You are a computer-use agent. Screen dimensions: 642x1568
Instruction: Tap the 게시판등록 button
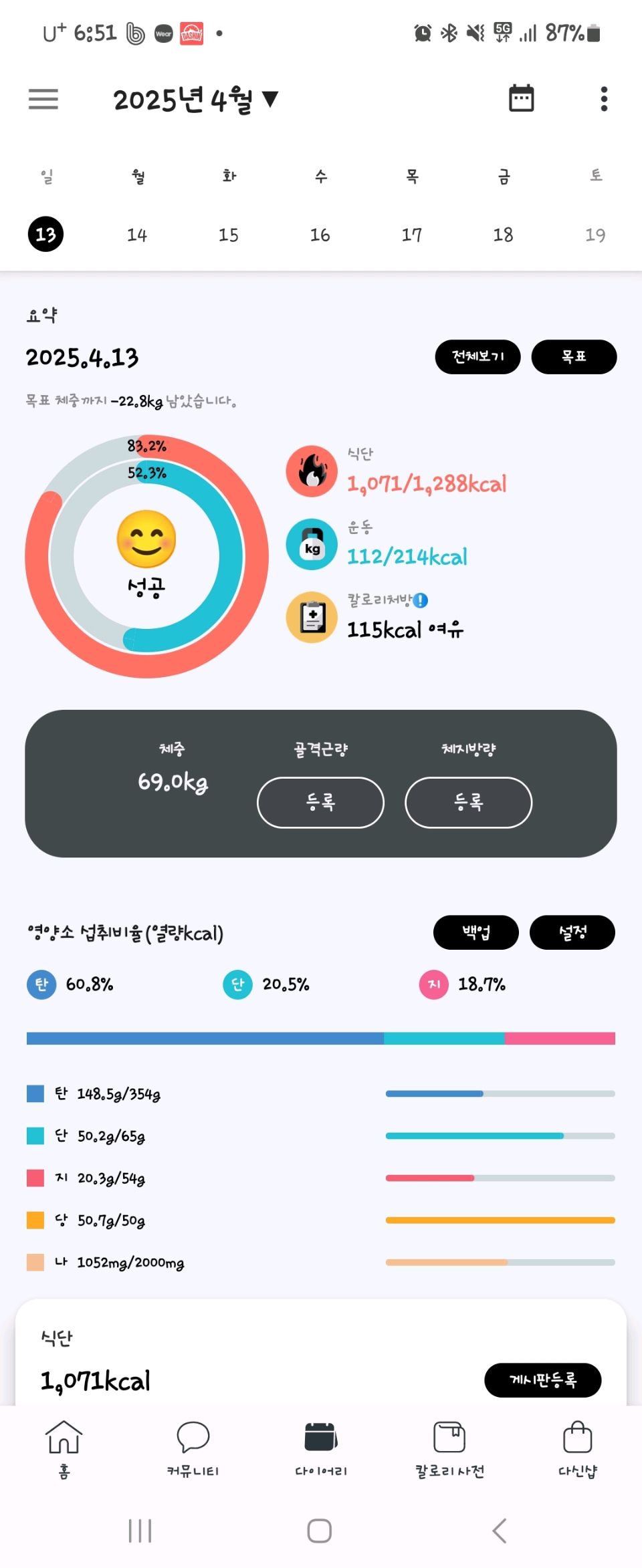point(542,1380)
